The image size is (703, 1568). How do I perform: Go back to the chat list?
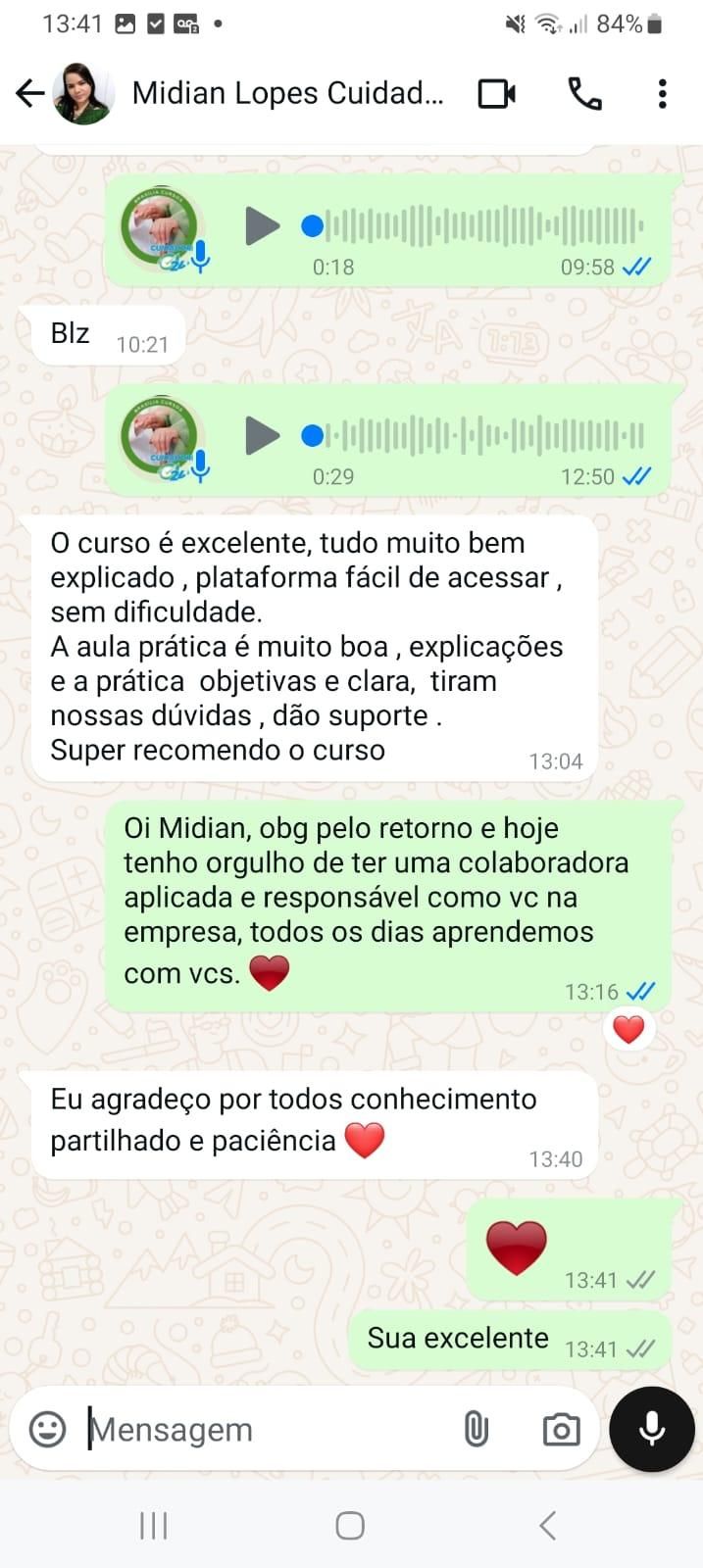click(29, 93)
